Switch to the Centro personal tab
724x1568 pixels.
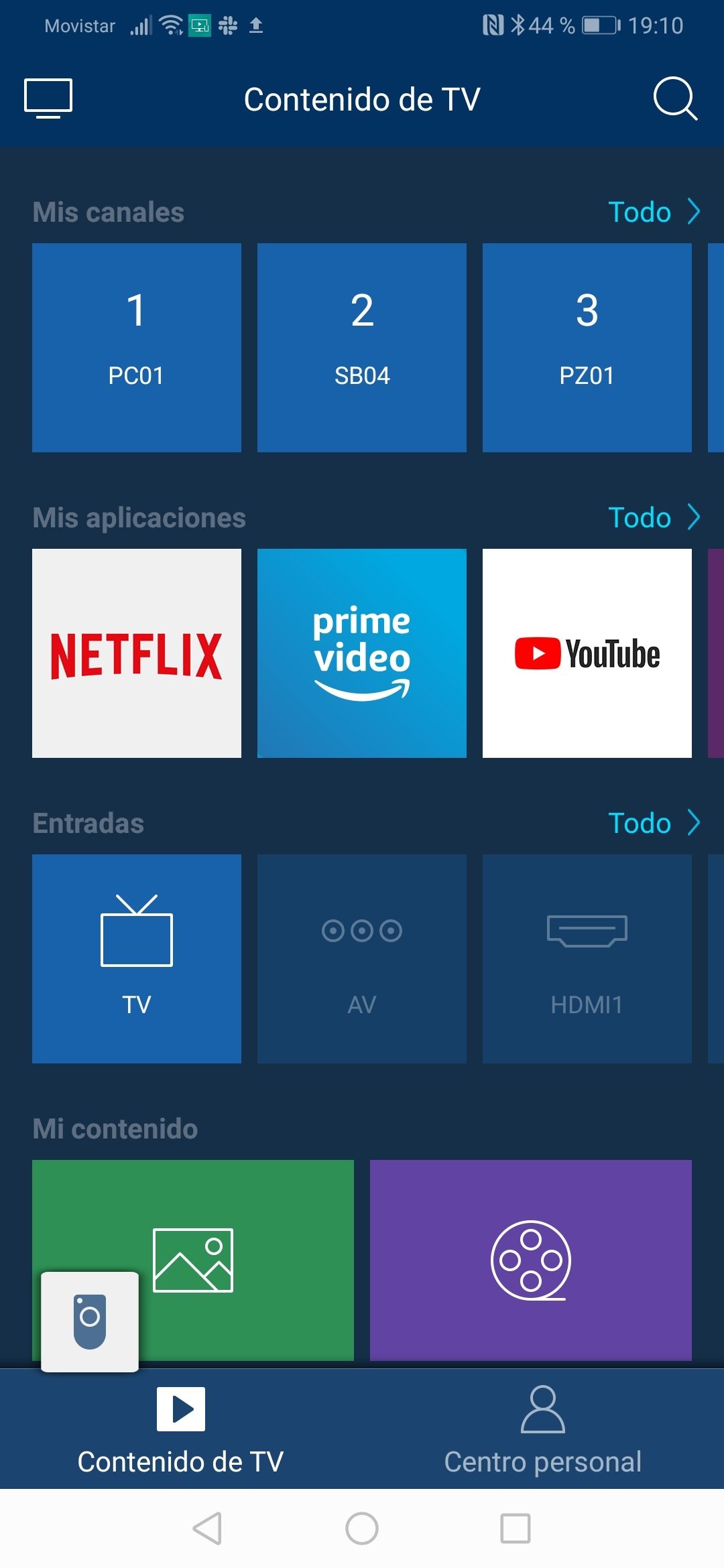[x=543, y=1430]
